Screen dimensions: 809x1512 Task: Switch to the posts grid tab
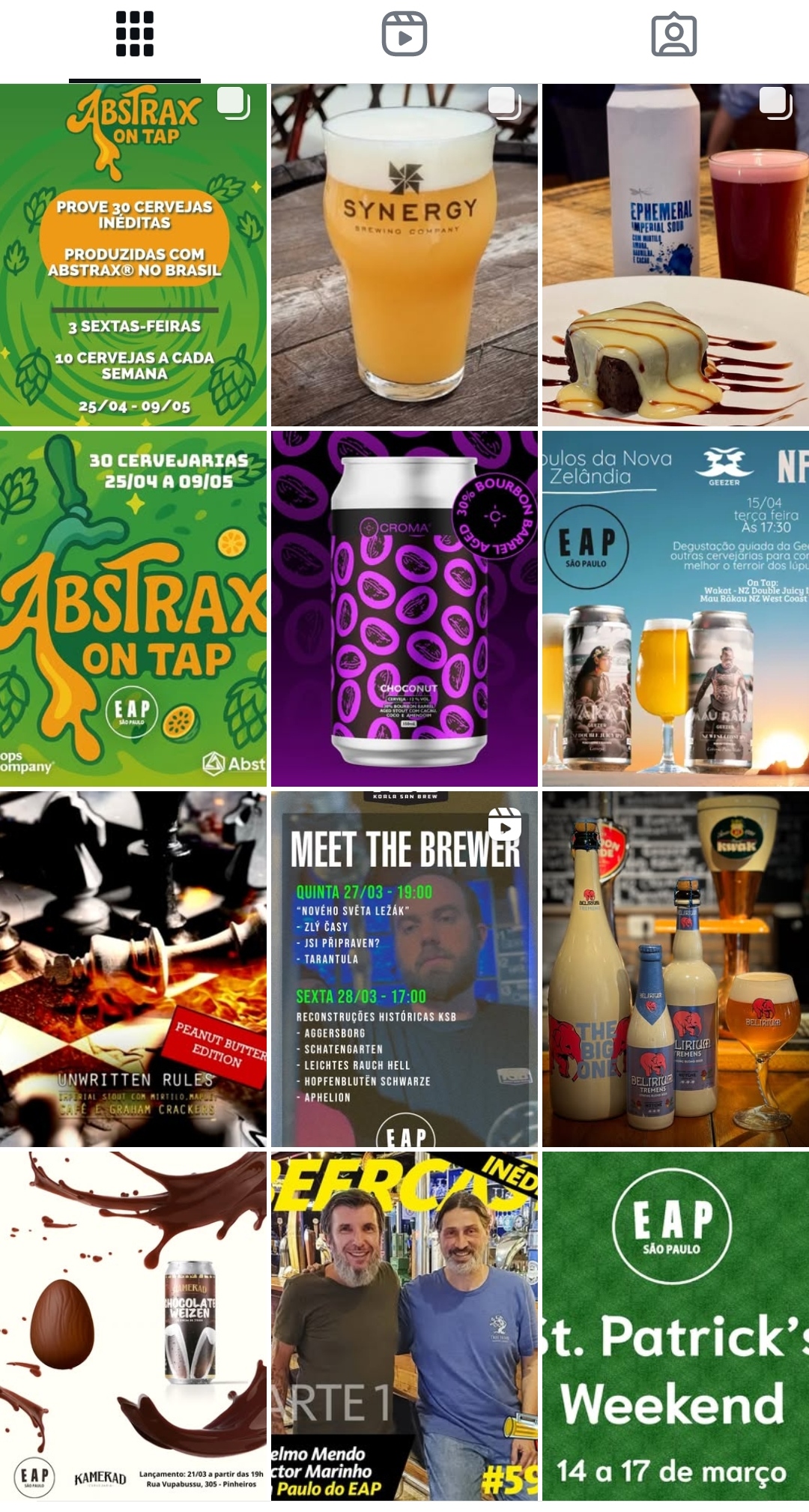pos(135,34)
